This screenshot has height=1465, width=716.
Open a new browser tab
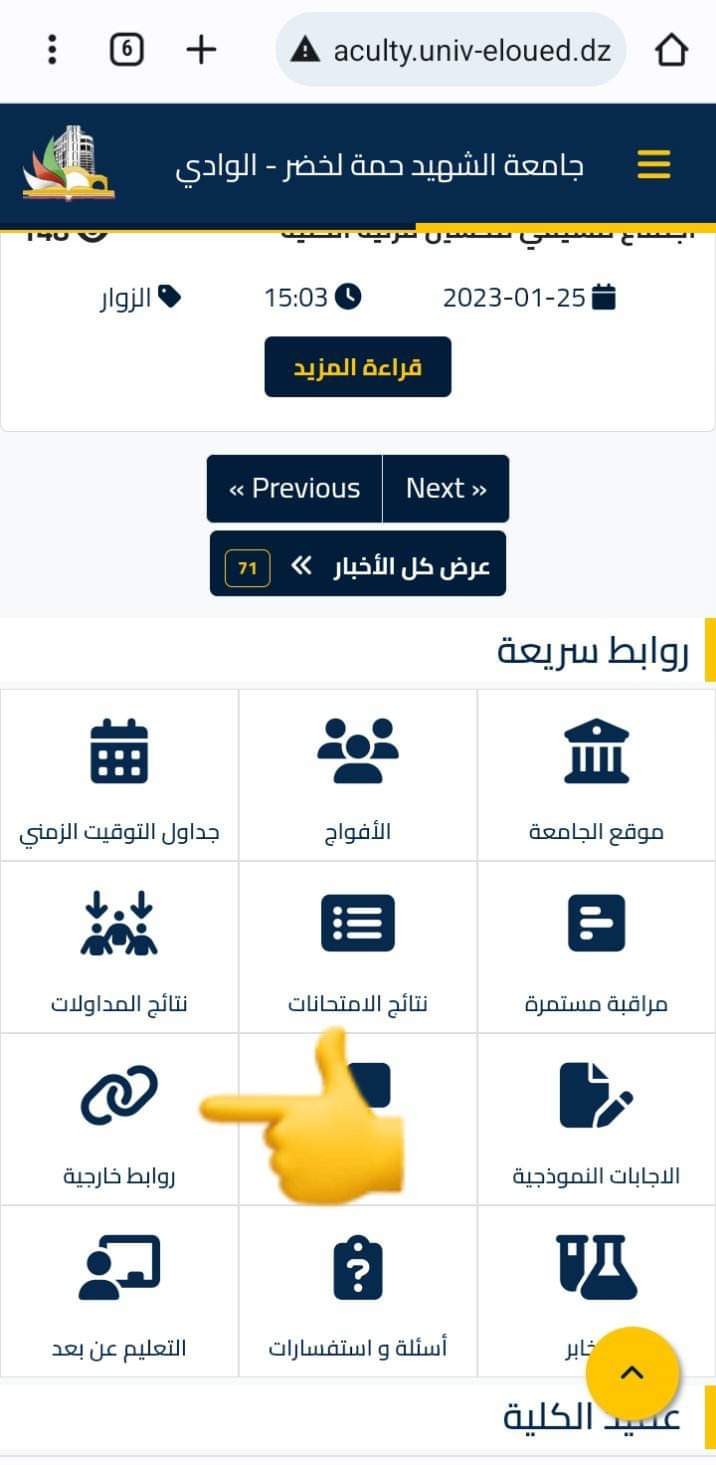(x=201, y=49)
